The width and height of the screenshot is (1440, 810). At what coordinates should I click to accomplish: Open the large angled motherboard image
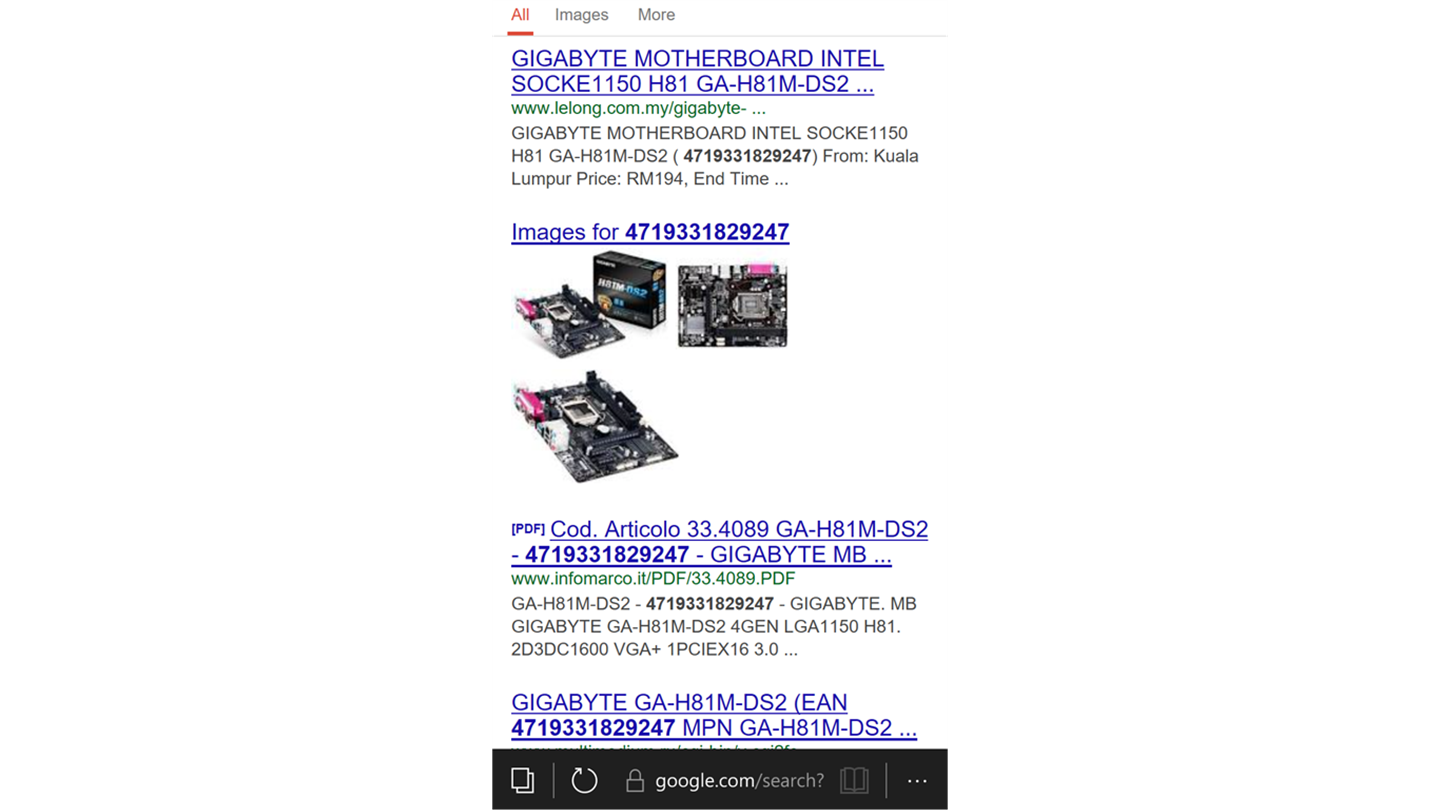(x=595, y=427)
